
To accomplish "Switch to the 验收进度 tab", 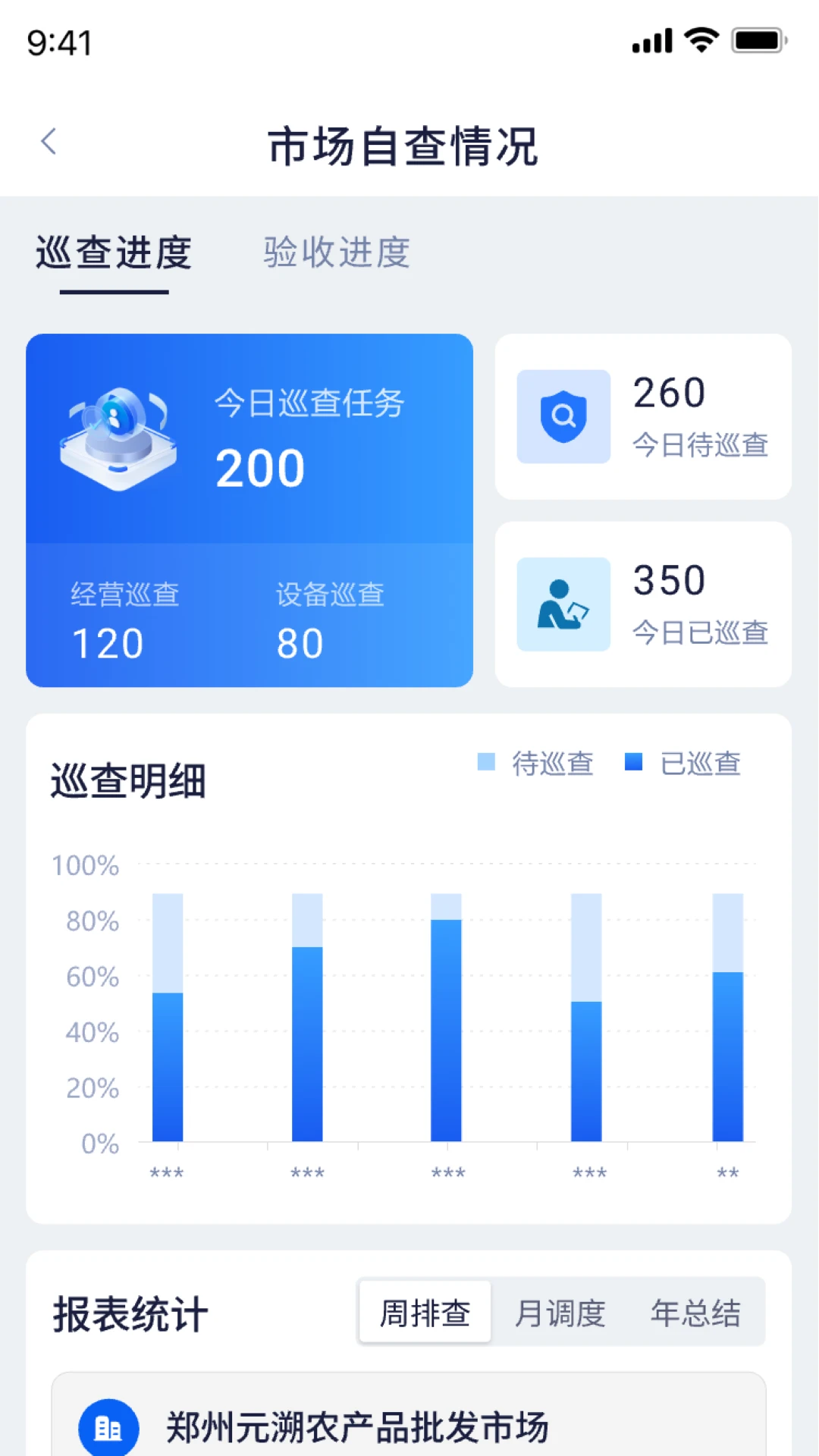I will click(x=336, y=253).
